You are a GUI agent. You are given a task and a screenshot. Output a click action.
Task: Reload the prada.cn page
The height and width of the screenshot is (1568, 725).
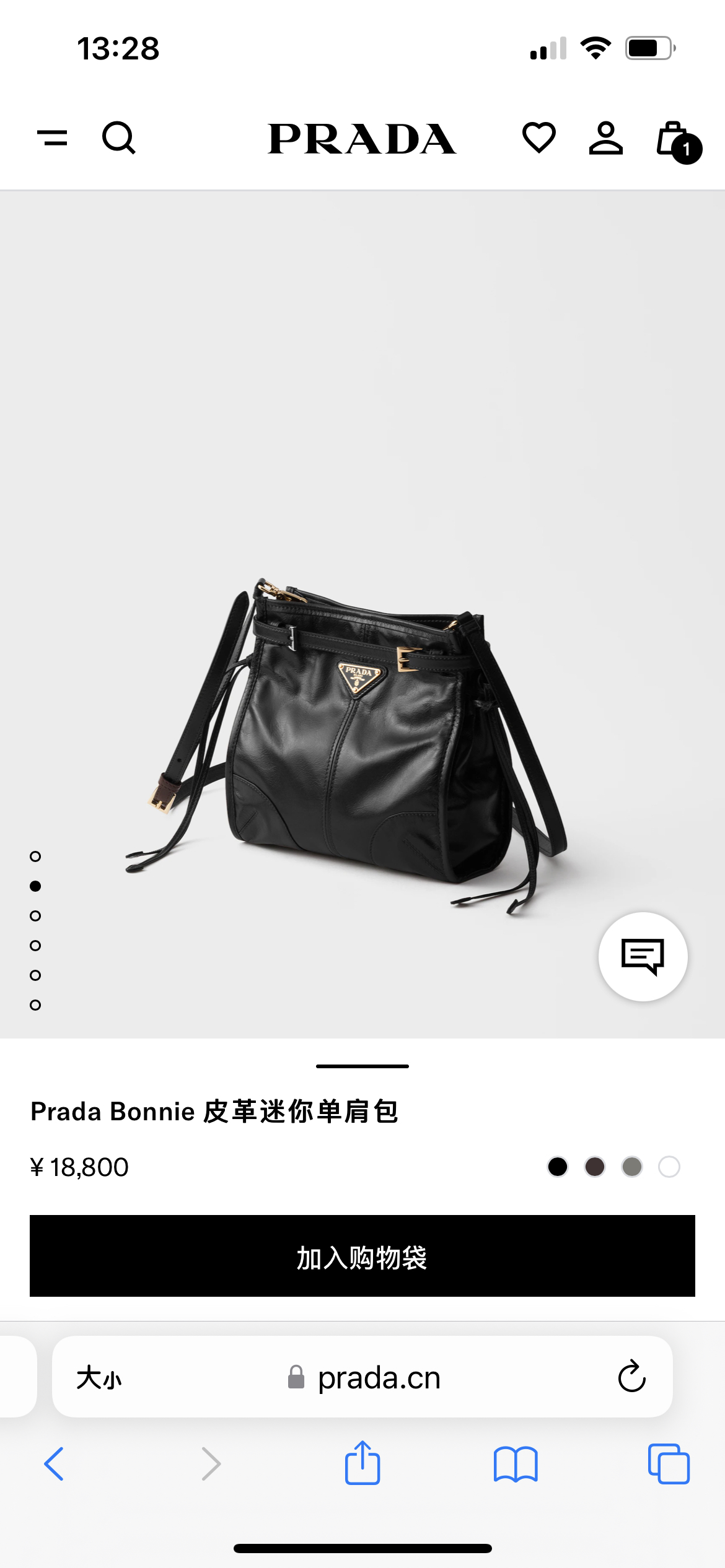[x=631, y=1377]
